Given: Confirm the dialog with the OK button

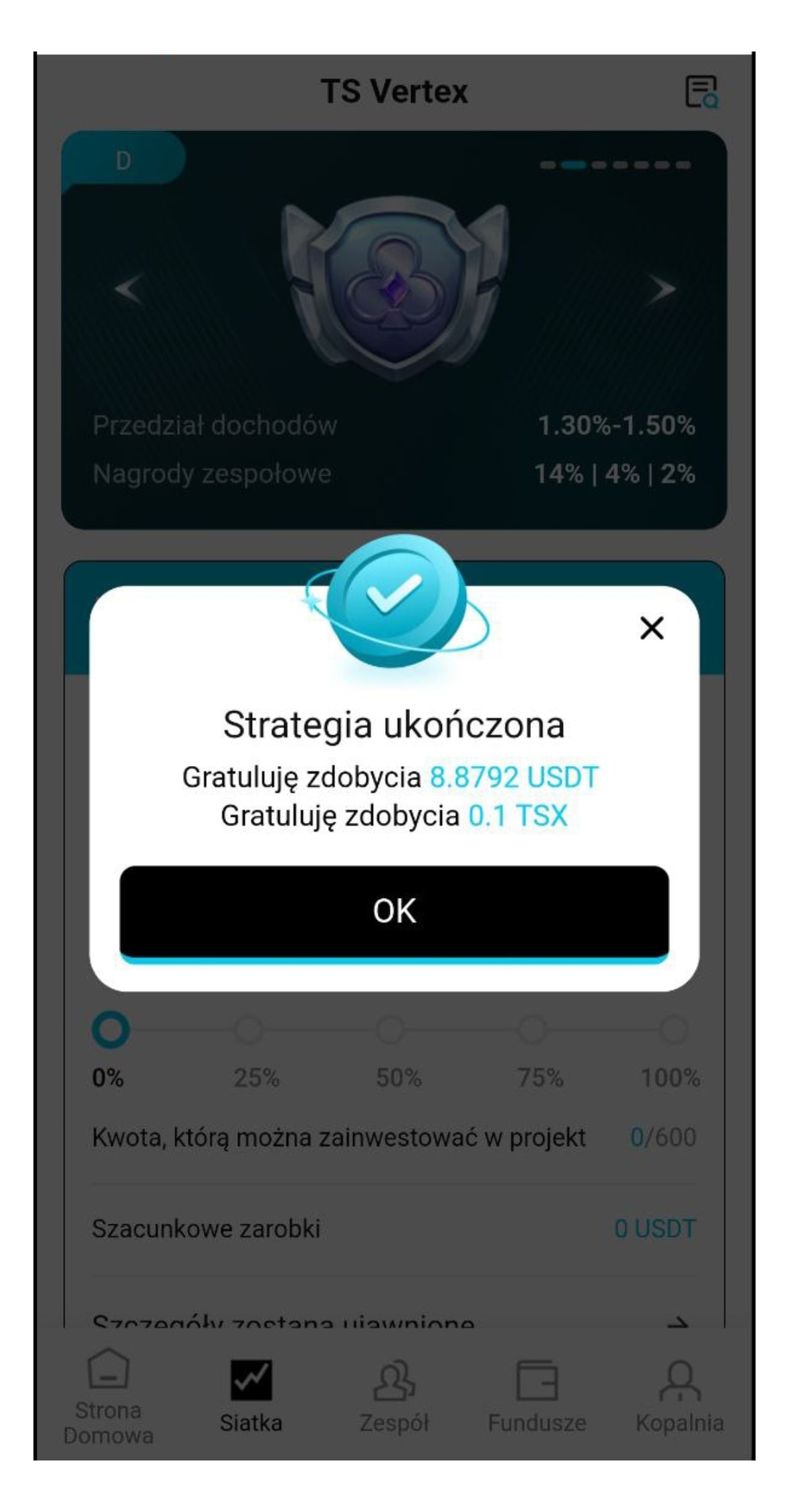Looking at the screenshot, I should tap(394, 911).
